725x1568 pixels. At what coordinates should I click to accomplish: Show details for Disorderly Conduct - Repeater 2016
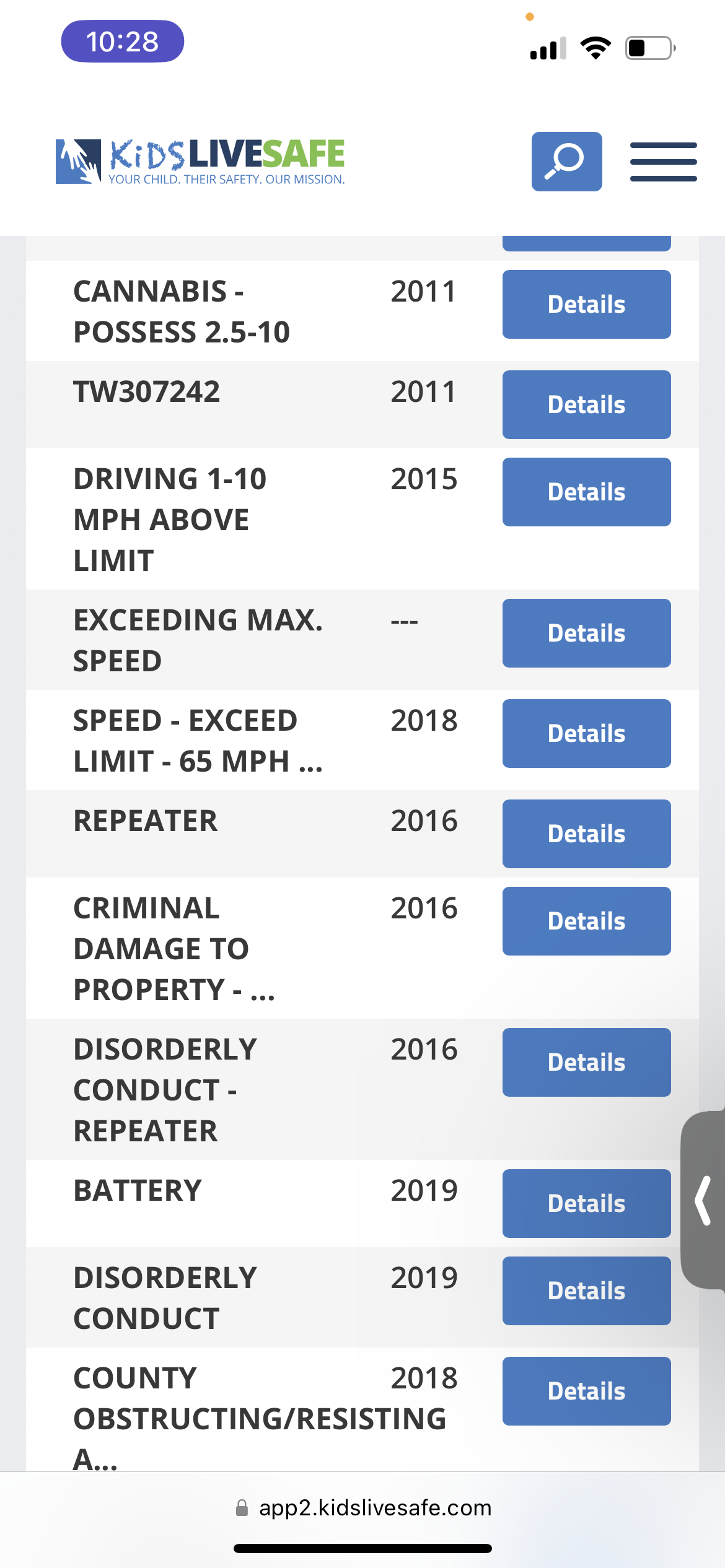point(586,1062)
